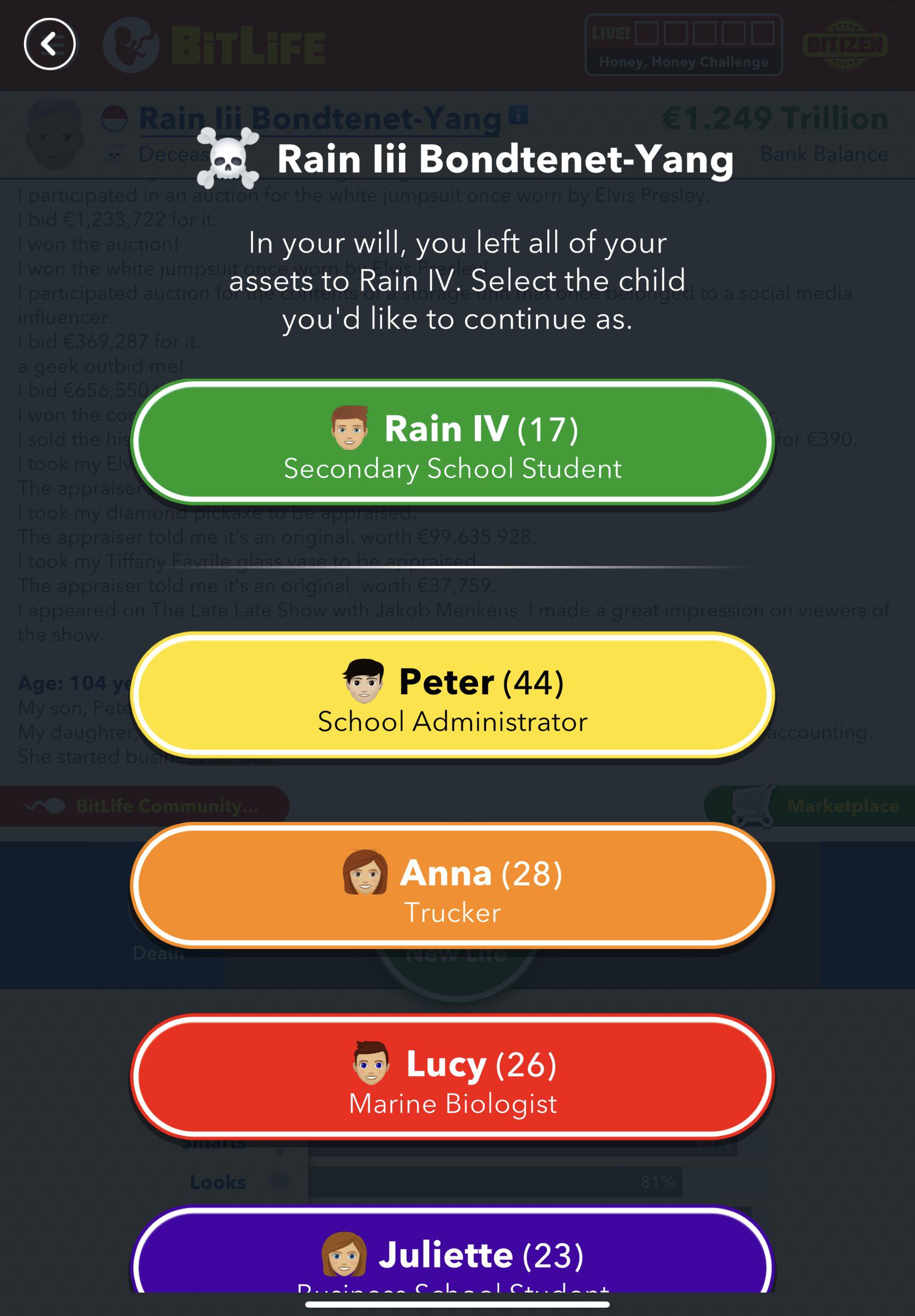Tap the back arrow icon
Screen dimensions: 915x1316
click(x=50, y=44)
